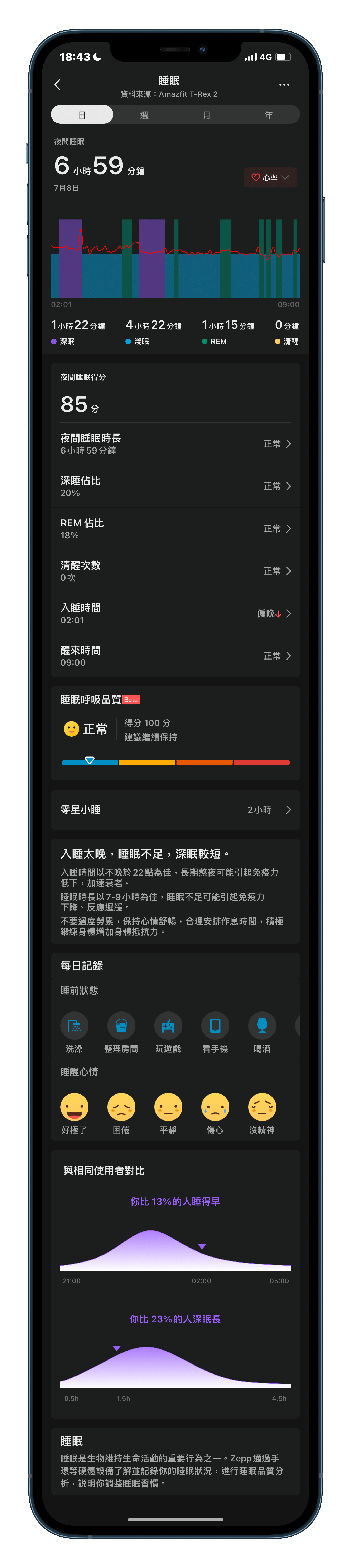Open 夜間睡眠時長 details
The width and height of the screenshot is (351, 1568).
(x=175, y=444)
